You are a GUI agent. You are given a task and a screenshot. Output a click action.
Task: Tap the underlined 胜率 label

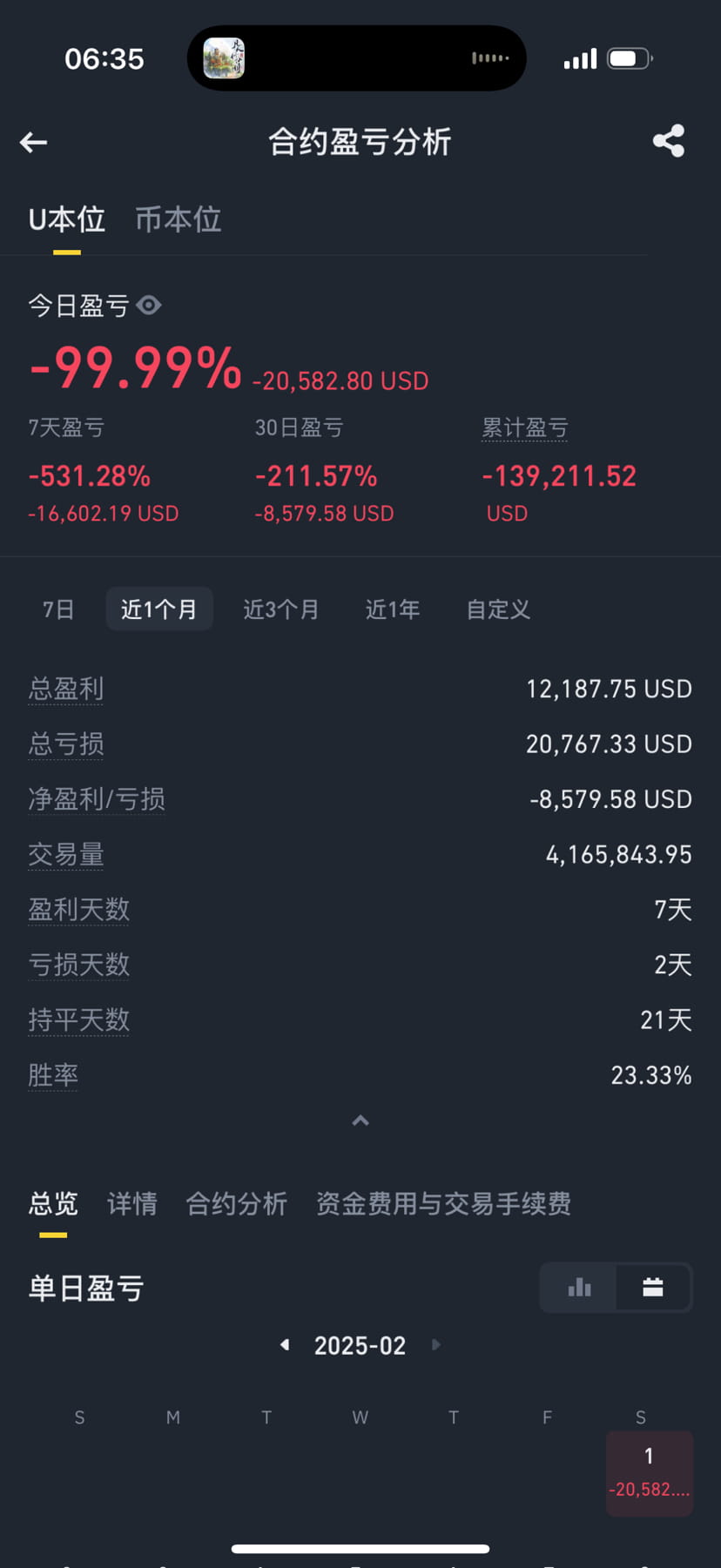[52, 1075]
